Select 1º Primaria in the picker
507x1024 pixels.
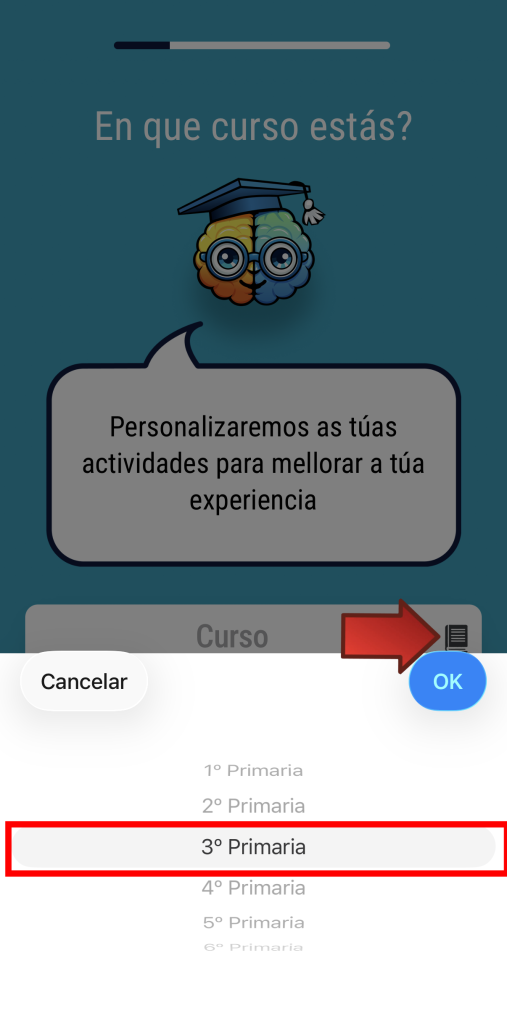[254, 771]
